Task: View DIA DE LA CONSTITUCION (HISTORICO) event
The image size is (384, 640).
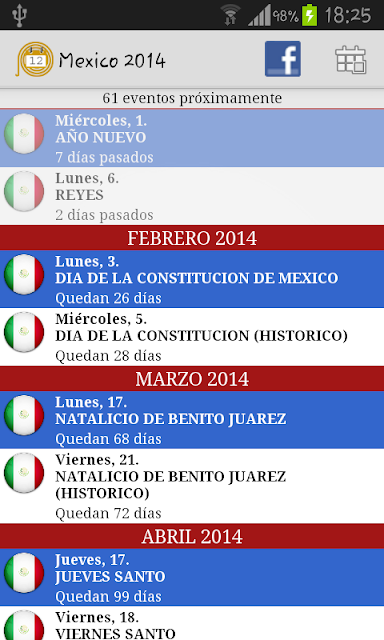Action: click(x=192, y=337)
